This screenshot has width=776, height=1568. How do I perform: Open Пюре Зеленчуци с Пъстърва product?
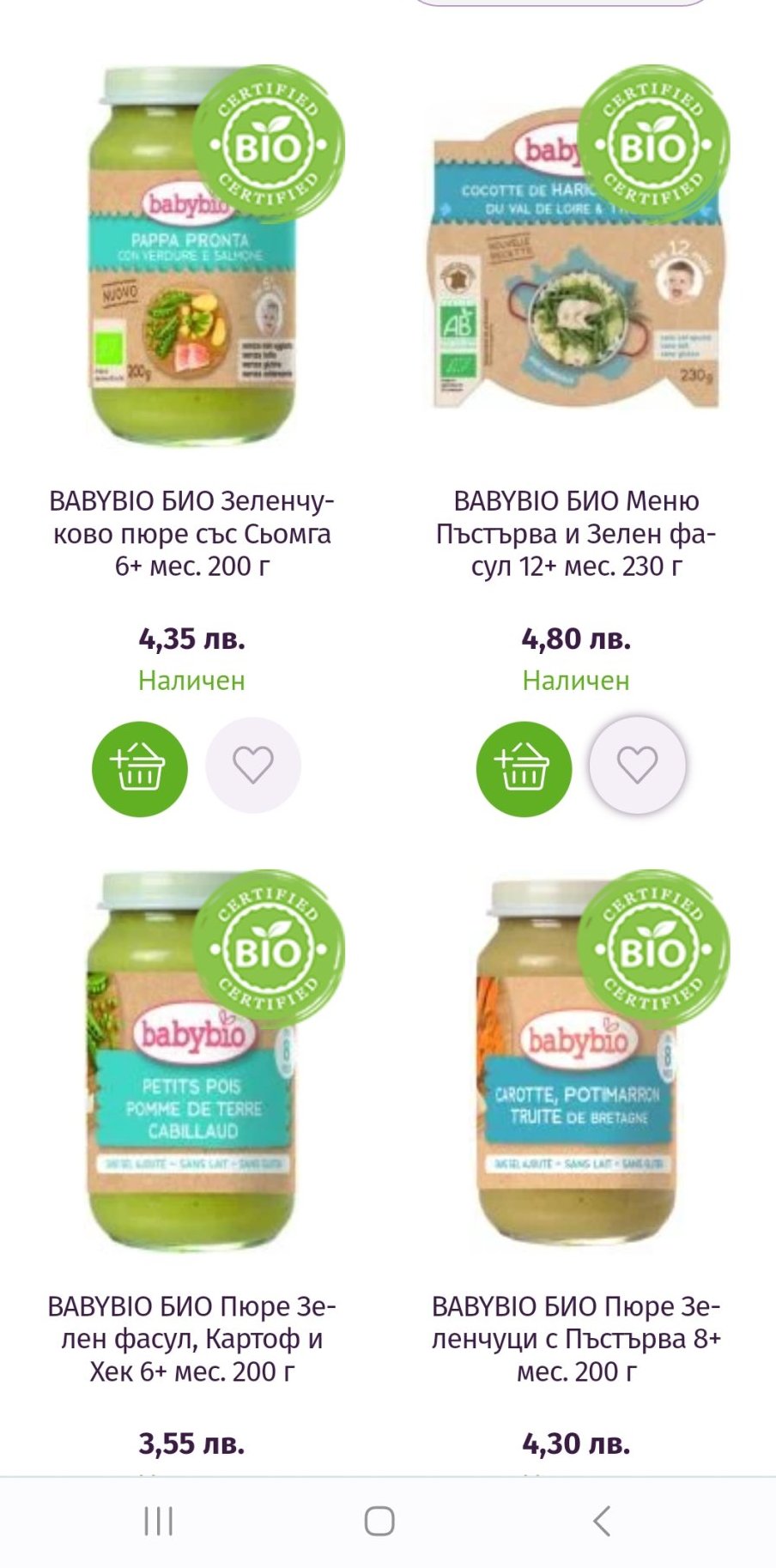tap(576, 1338)
